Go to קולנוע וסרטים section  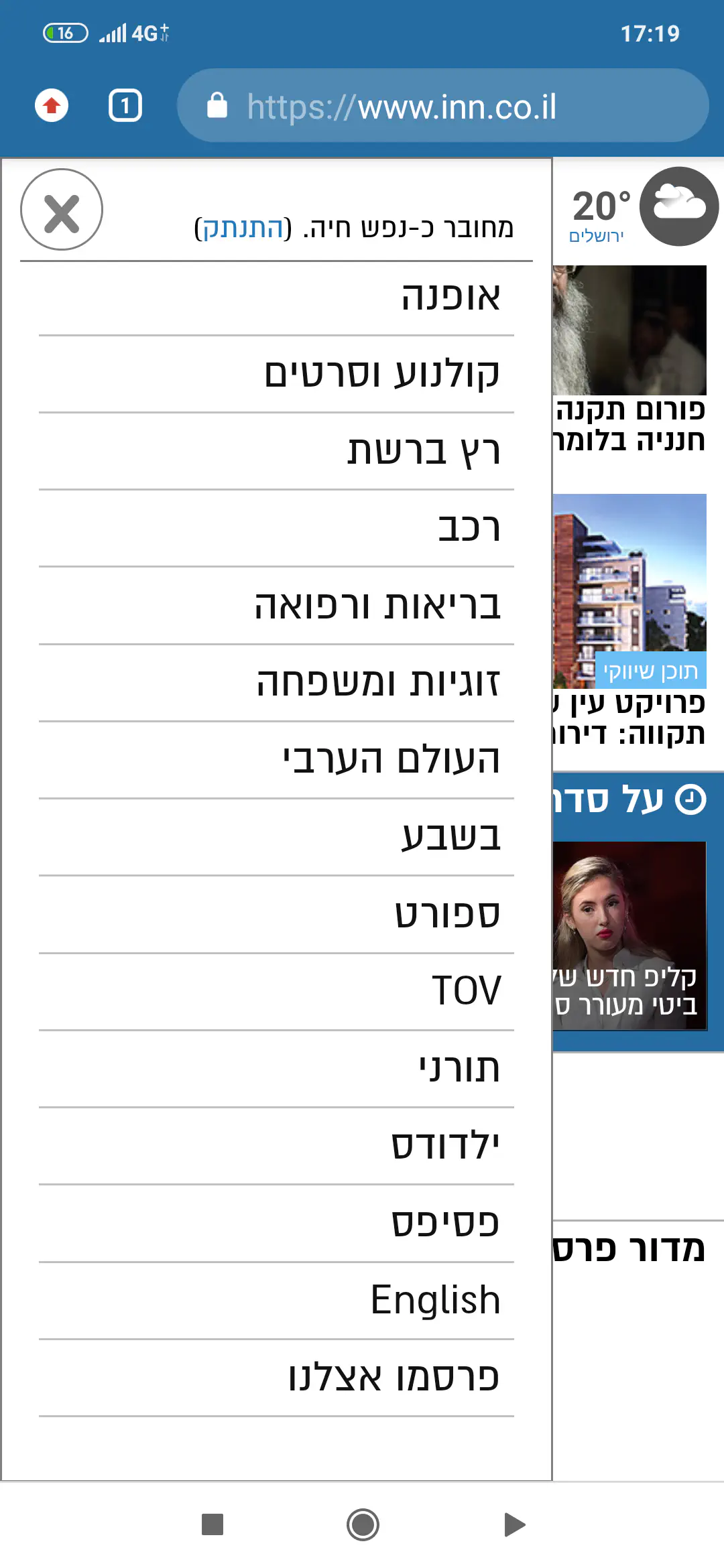click(x=382, y=374)
